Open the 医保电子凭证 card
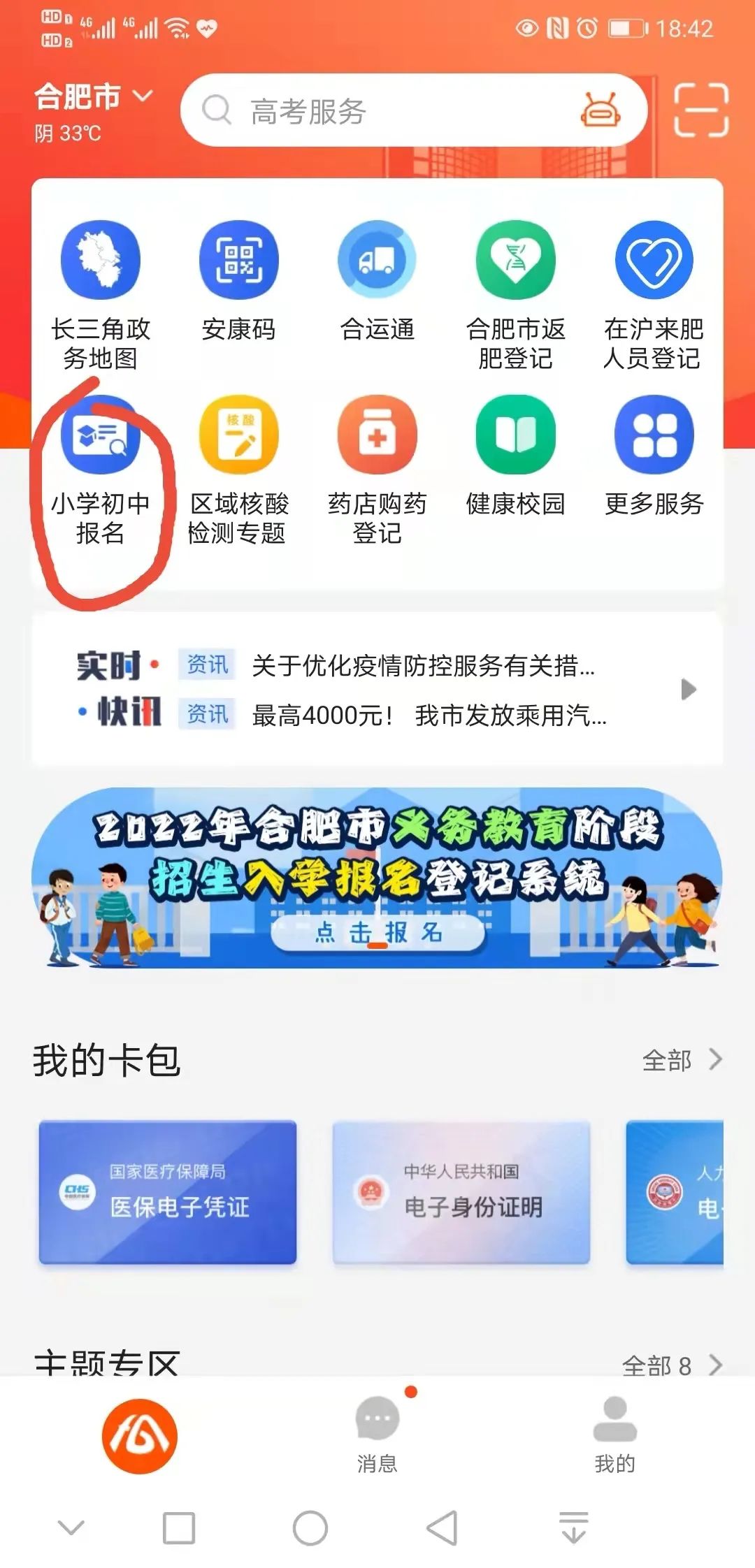The width and height of the screenshot is (755, 1568). 168,1192
